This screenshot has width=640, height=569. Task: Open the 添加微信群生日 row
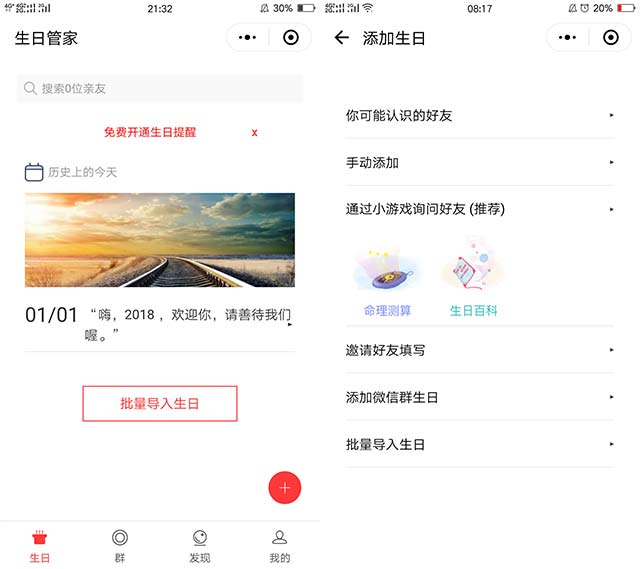click(480, 398)
